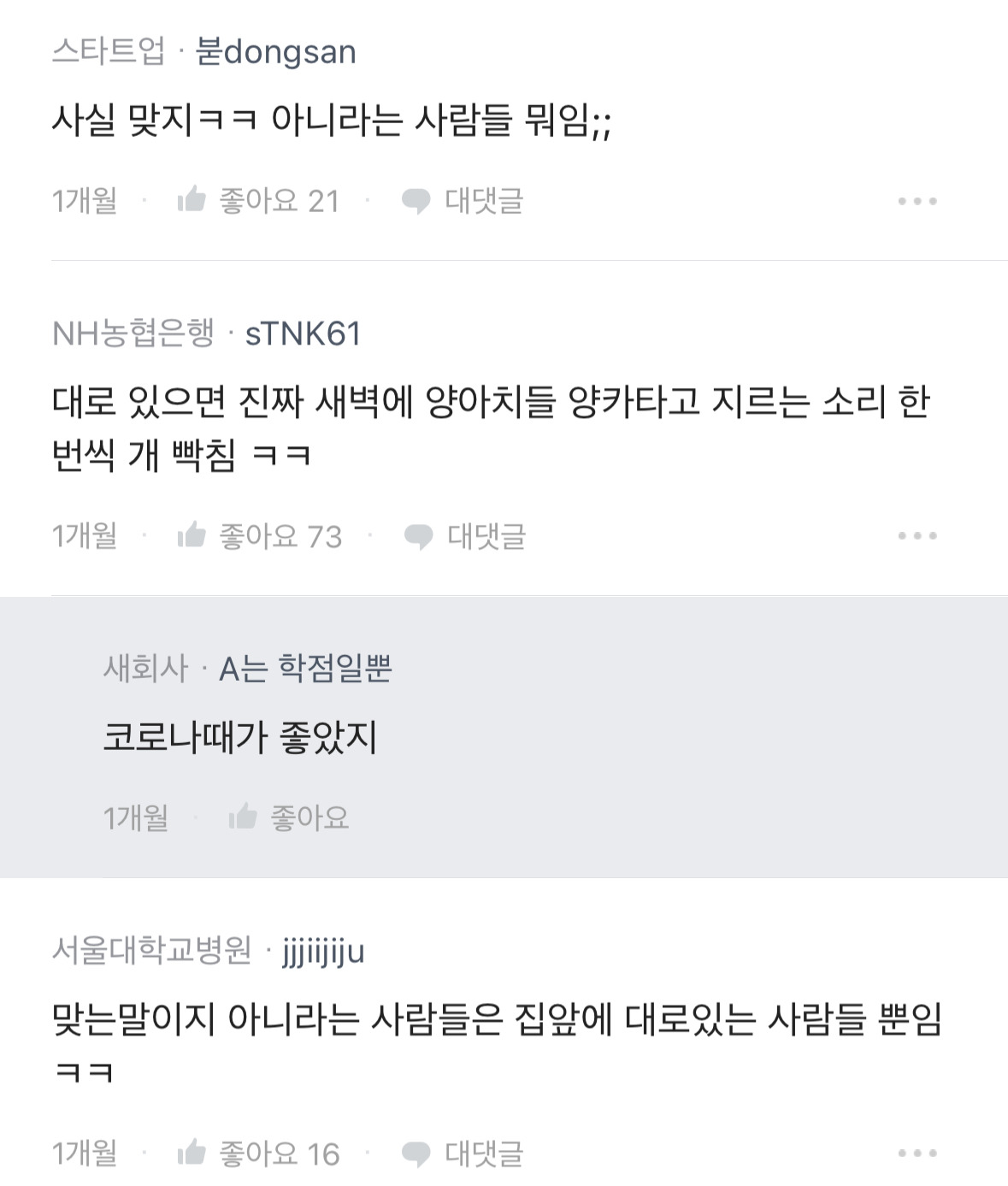Tap the speech bubble icon on sTNK61's comment
This screenshot has height=1186, width=1008.
pos(416,535)
